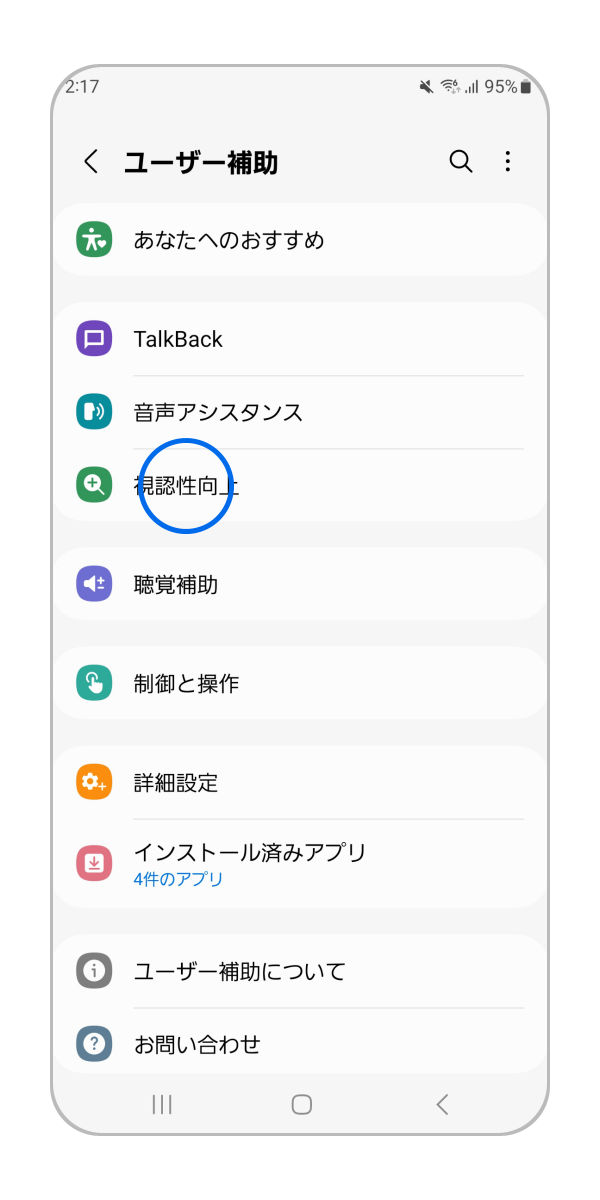600x1200 pixels.
Task: Open 聴覚補助 settings
Action: coord(300,584)
